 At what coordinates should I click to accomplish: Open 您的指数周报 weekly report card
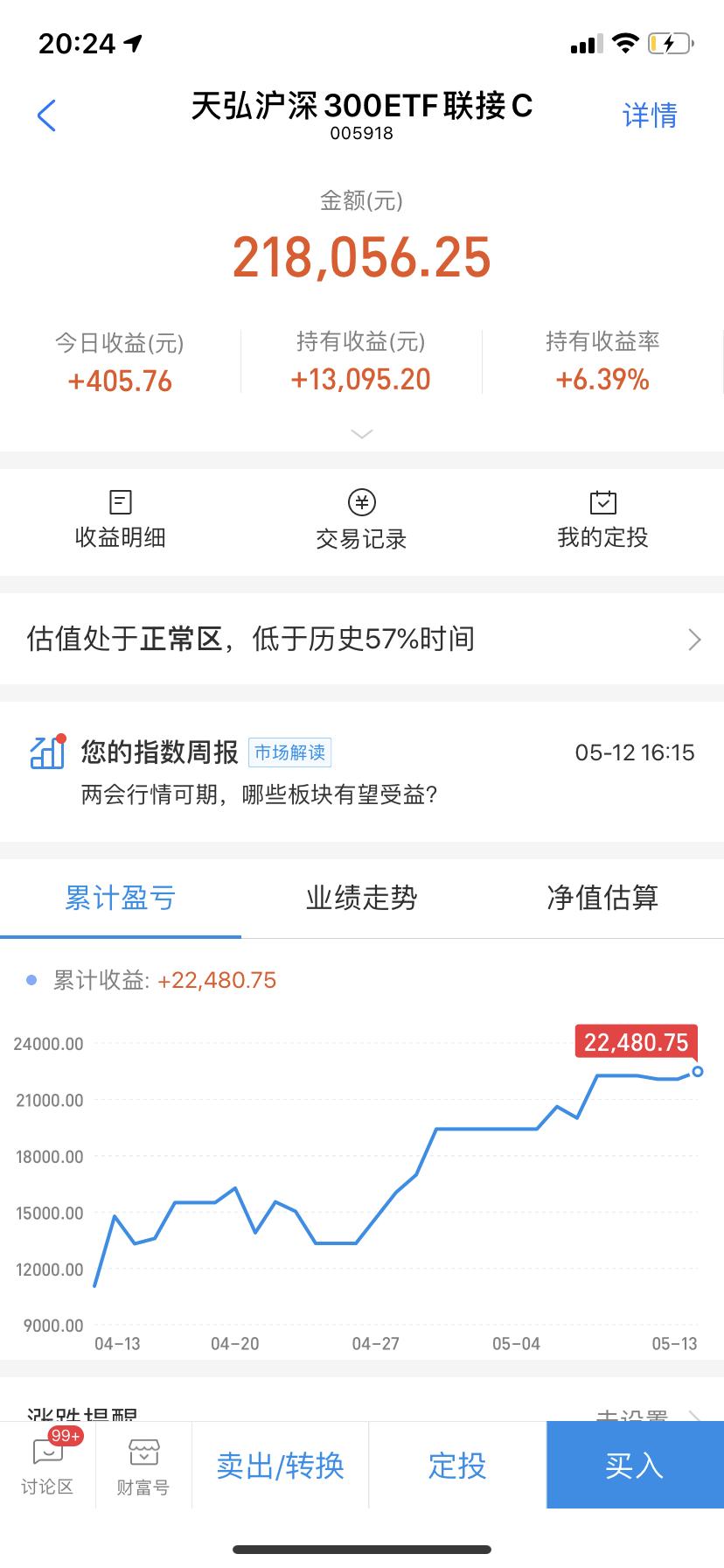[x=362, y=772]
